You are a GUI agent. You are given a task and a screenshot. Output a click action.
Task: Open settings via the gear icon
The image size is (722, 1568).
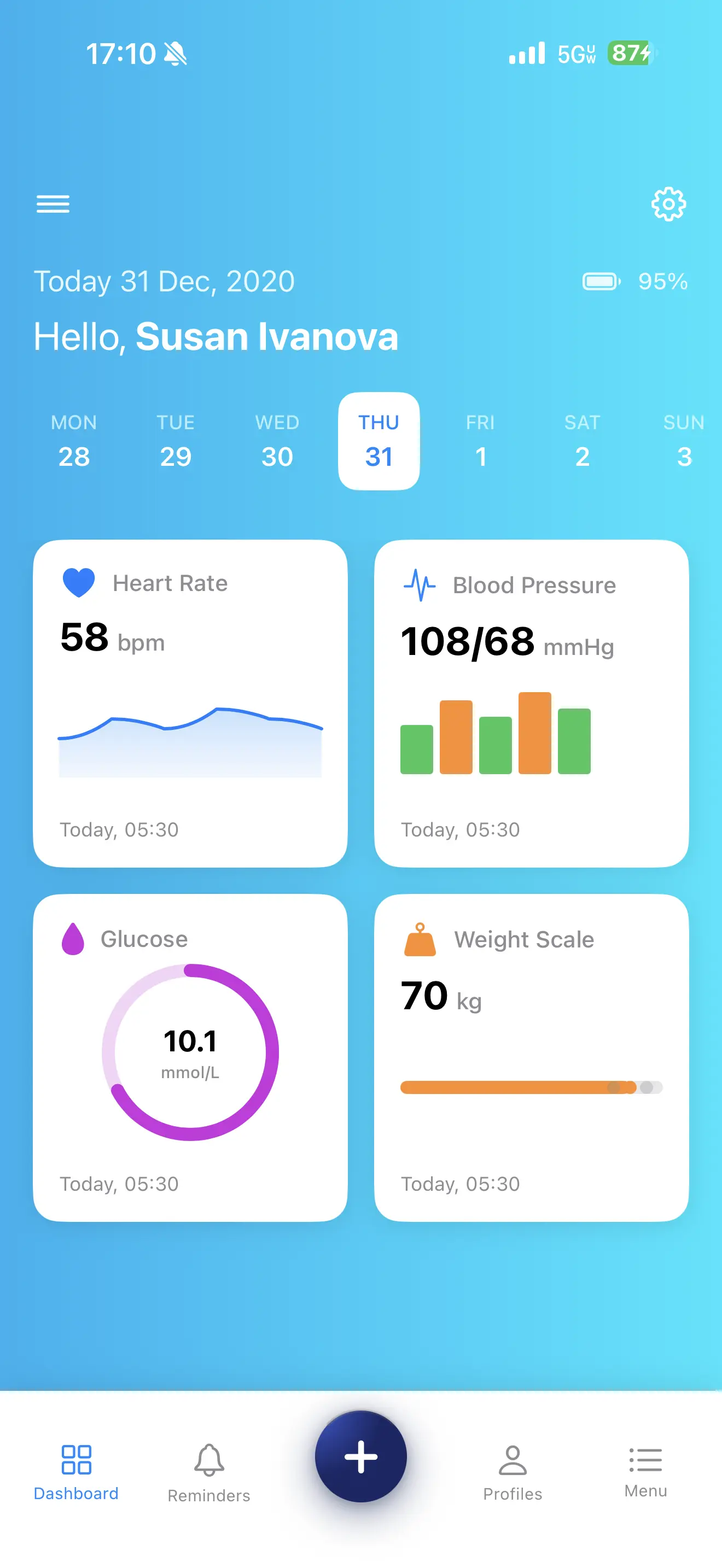coord(668,204)
